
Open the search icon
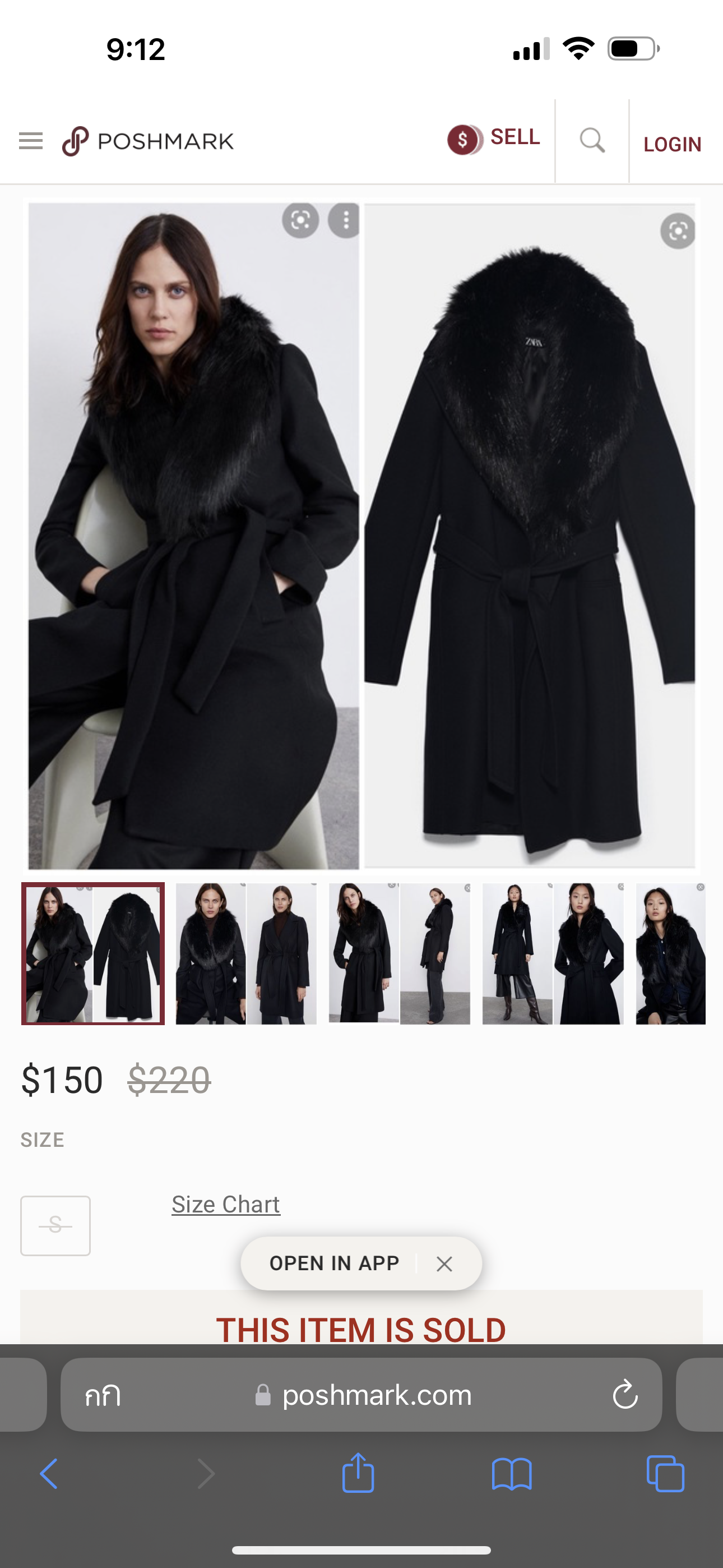[x=591, y=141]
